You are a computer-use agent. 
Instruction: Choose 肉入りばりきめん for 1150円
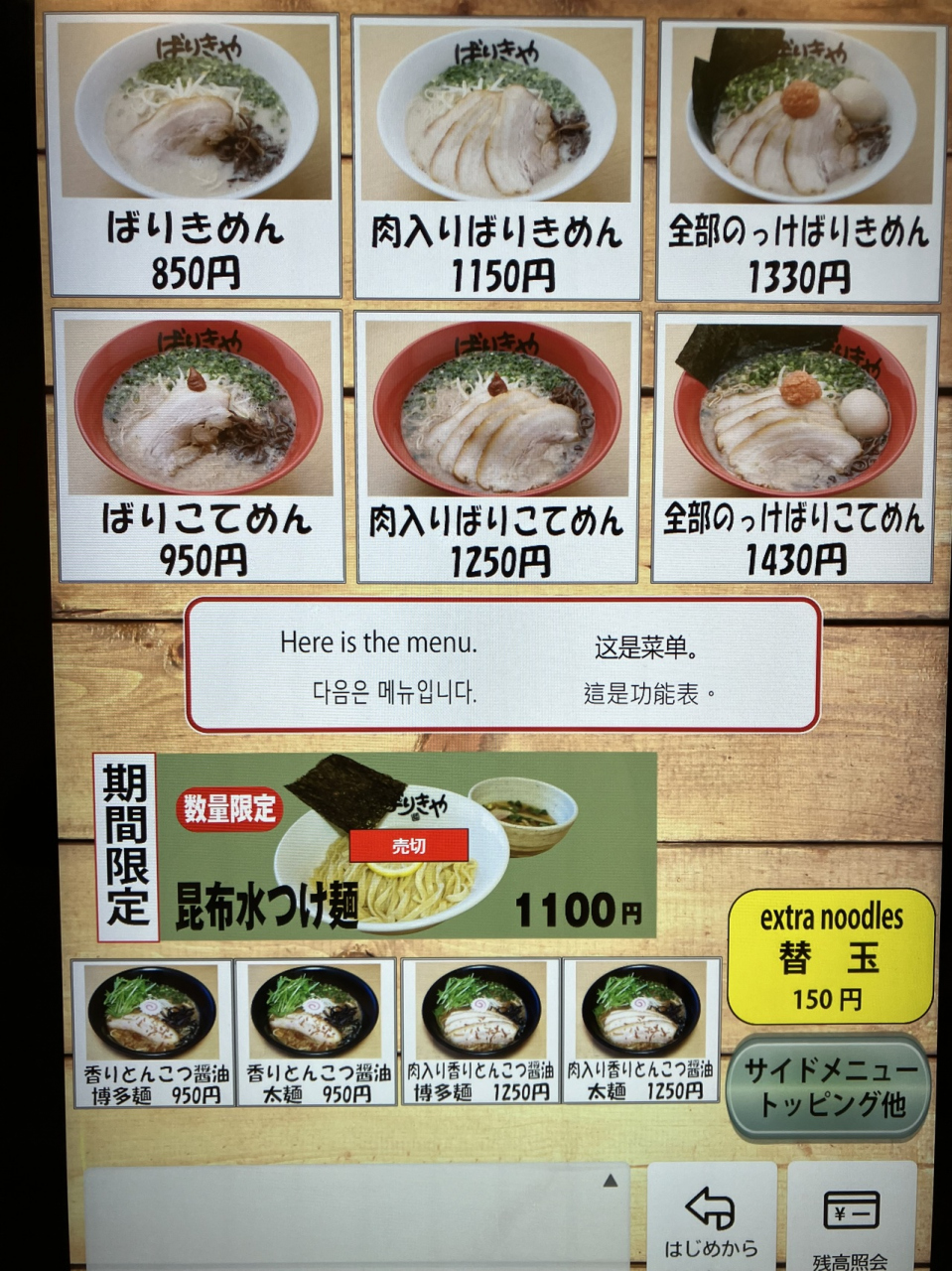coord(496,156)
